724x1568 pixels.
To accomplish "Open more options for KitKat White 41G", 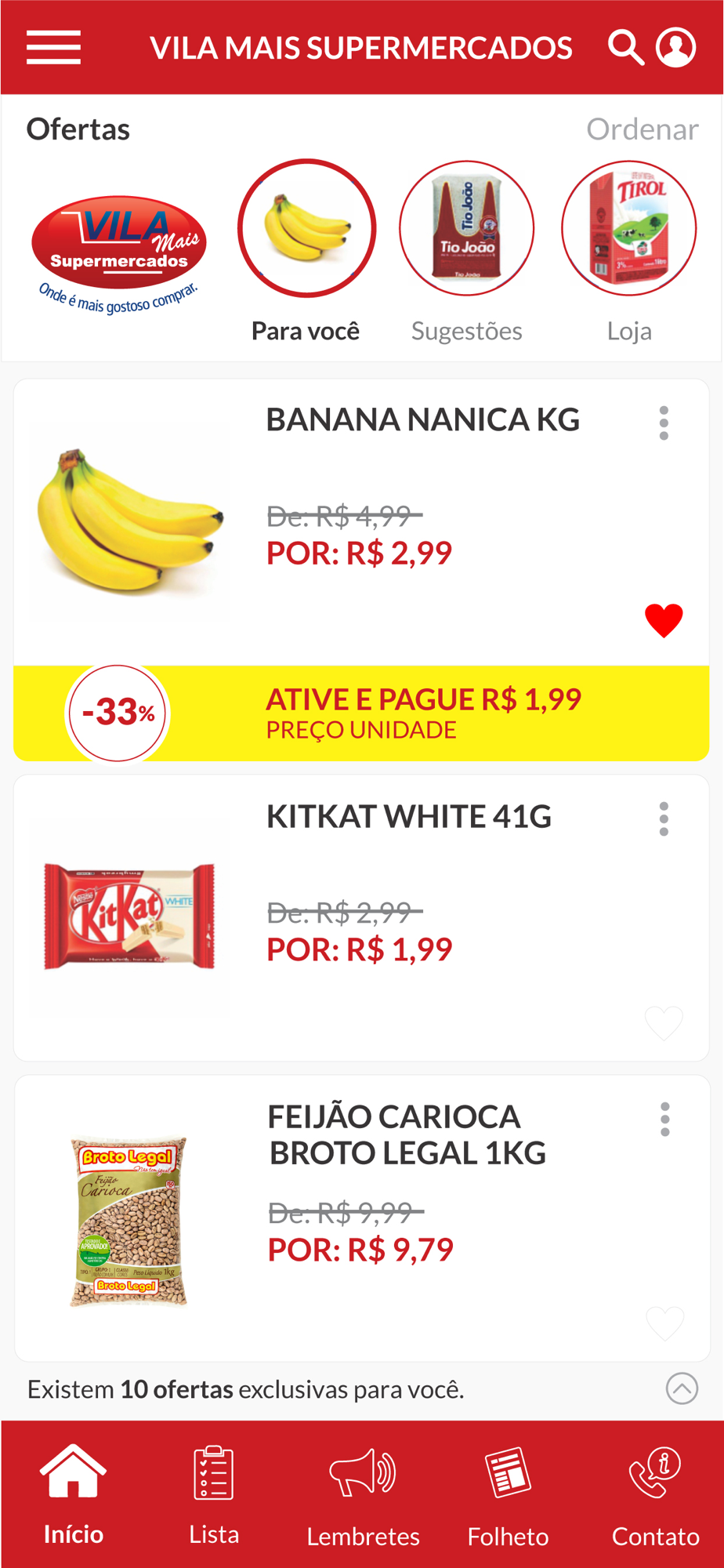I will coord(664,819).
